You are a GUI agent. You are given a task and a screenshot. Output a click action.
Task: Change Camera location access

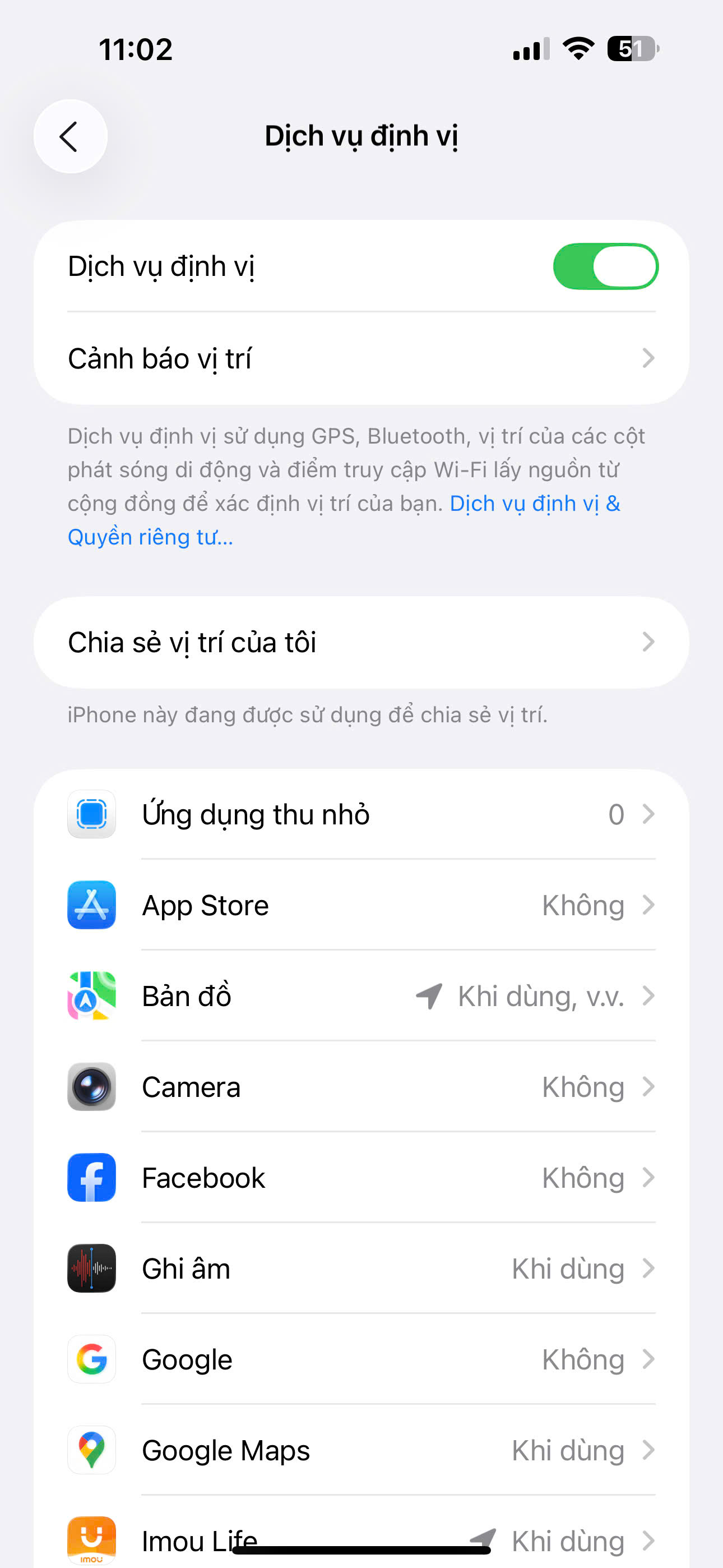tap(361, 1087)
